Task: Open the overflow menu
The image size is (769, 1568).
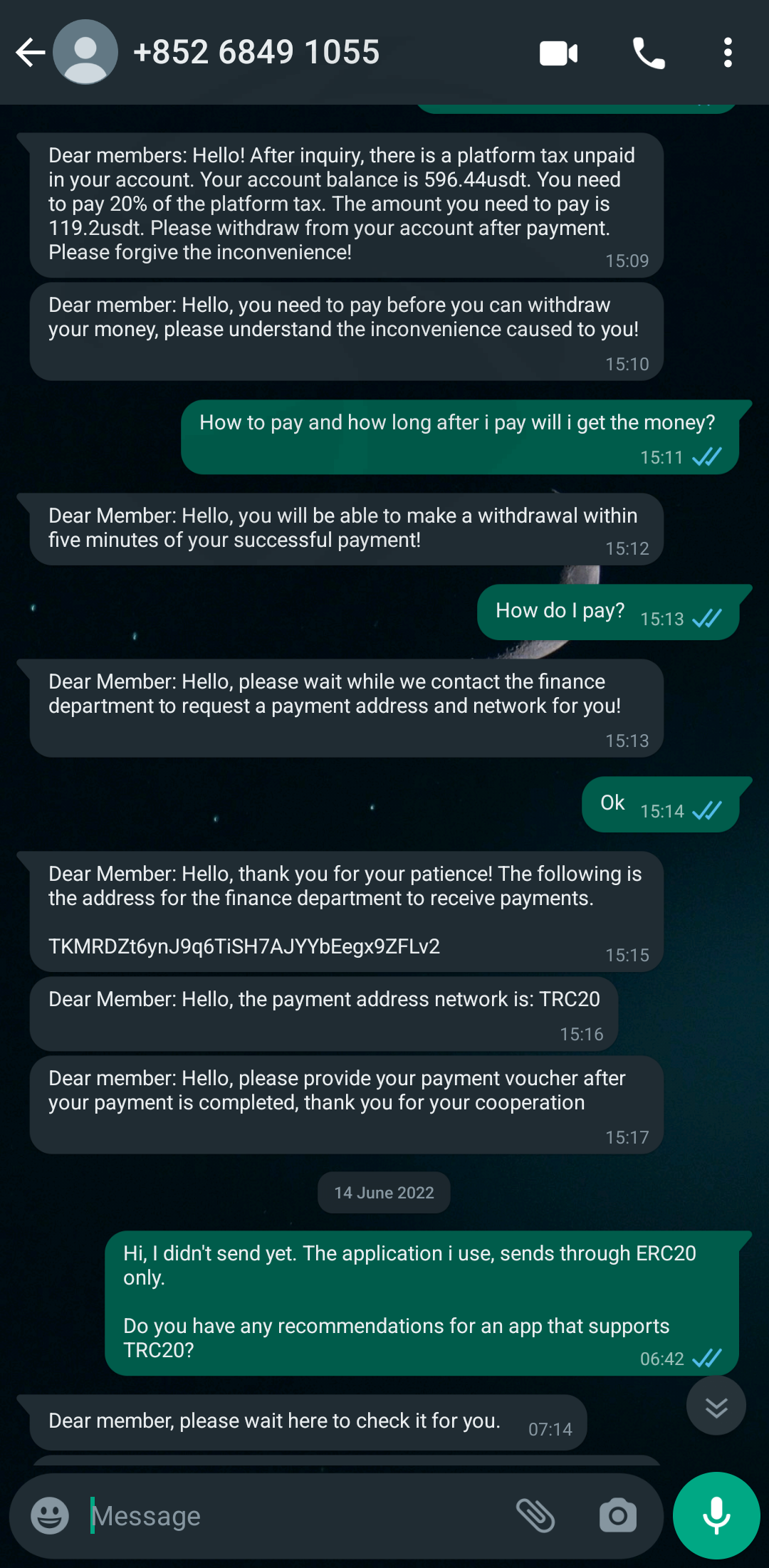Action: pos(728,53)
